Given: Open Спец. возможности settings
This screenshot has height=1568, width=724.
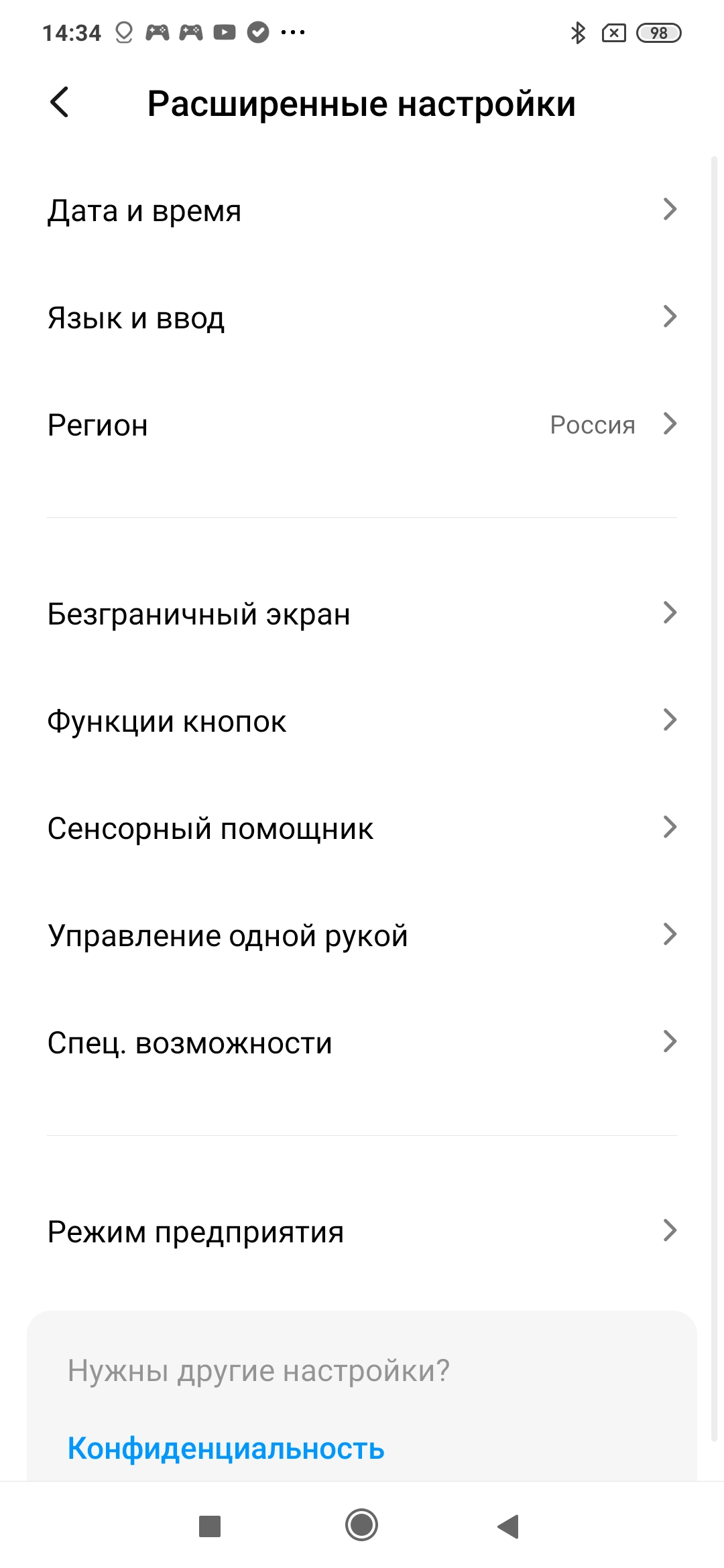Looking at the screenshot, I should click(x=362, y=1043).
